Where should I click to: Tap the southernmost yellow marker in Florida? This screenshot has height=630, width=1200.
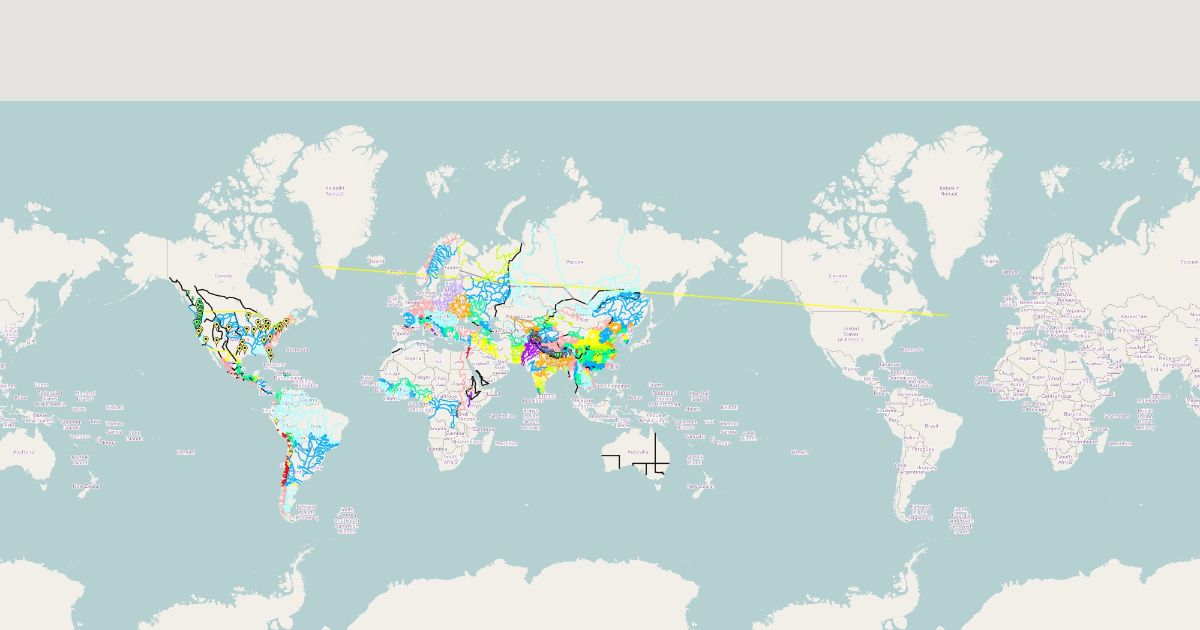tap(271, 355)
